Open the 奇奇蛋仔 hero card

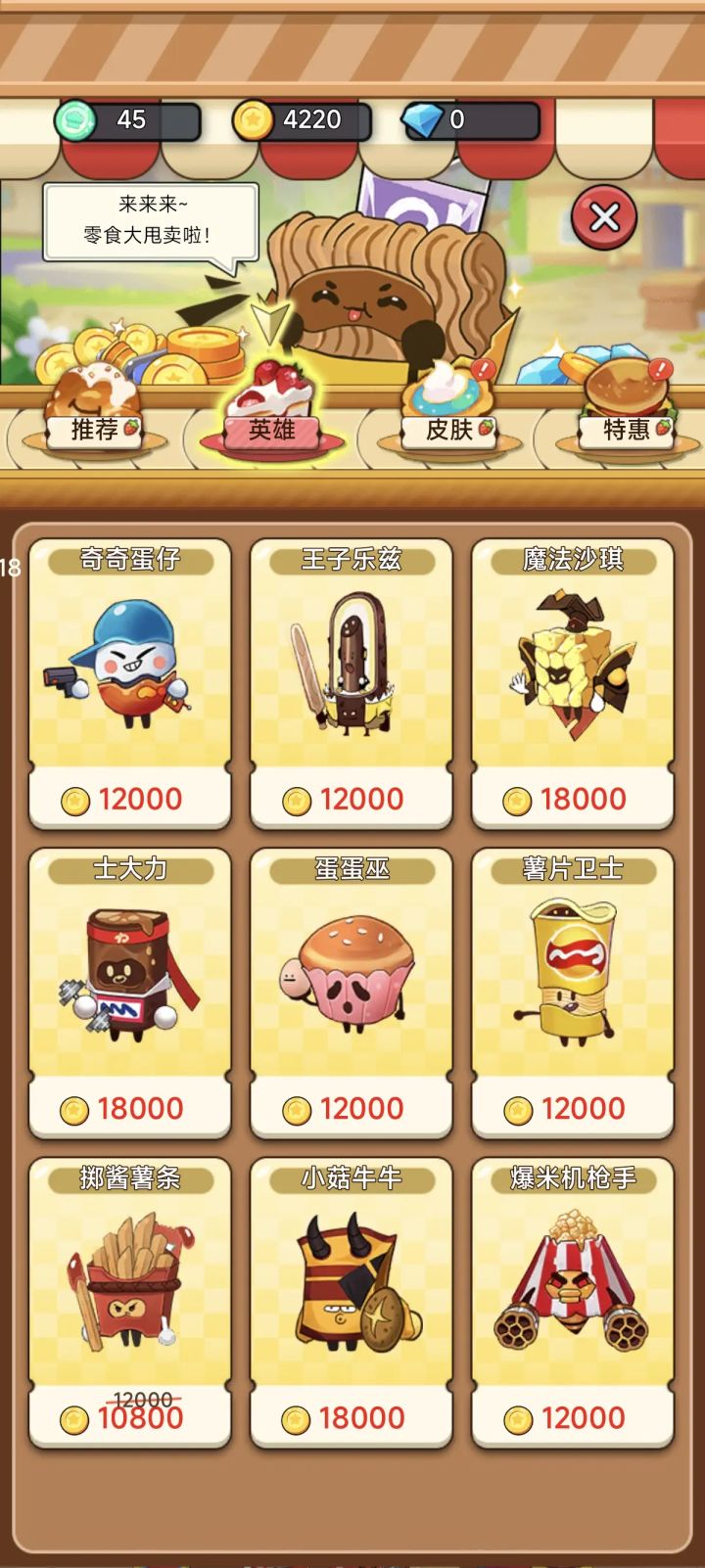130,684
